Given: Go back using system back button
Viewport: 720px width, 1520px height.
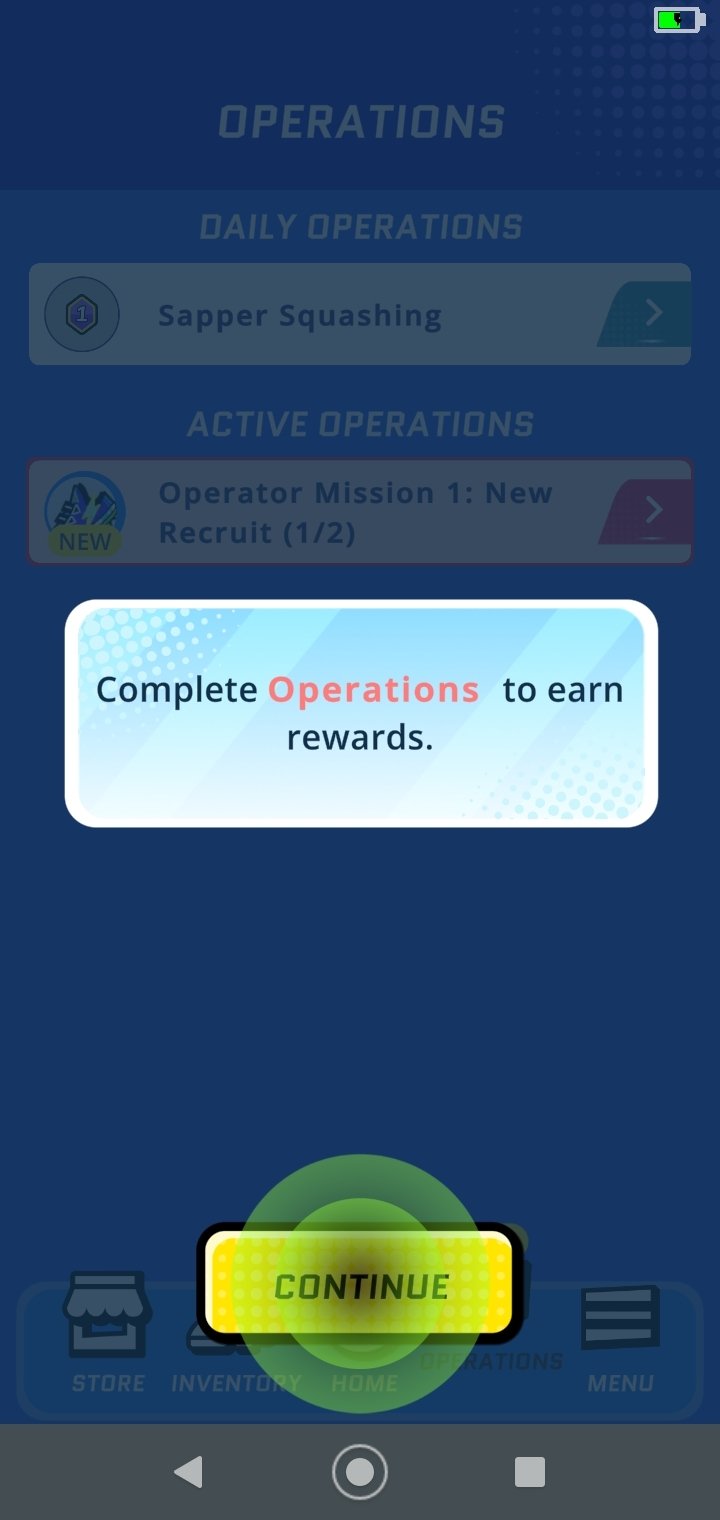Looking at the screenshot, I should (x=188, y=1471).
